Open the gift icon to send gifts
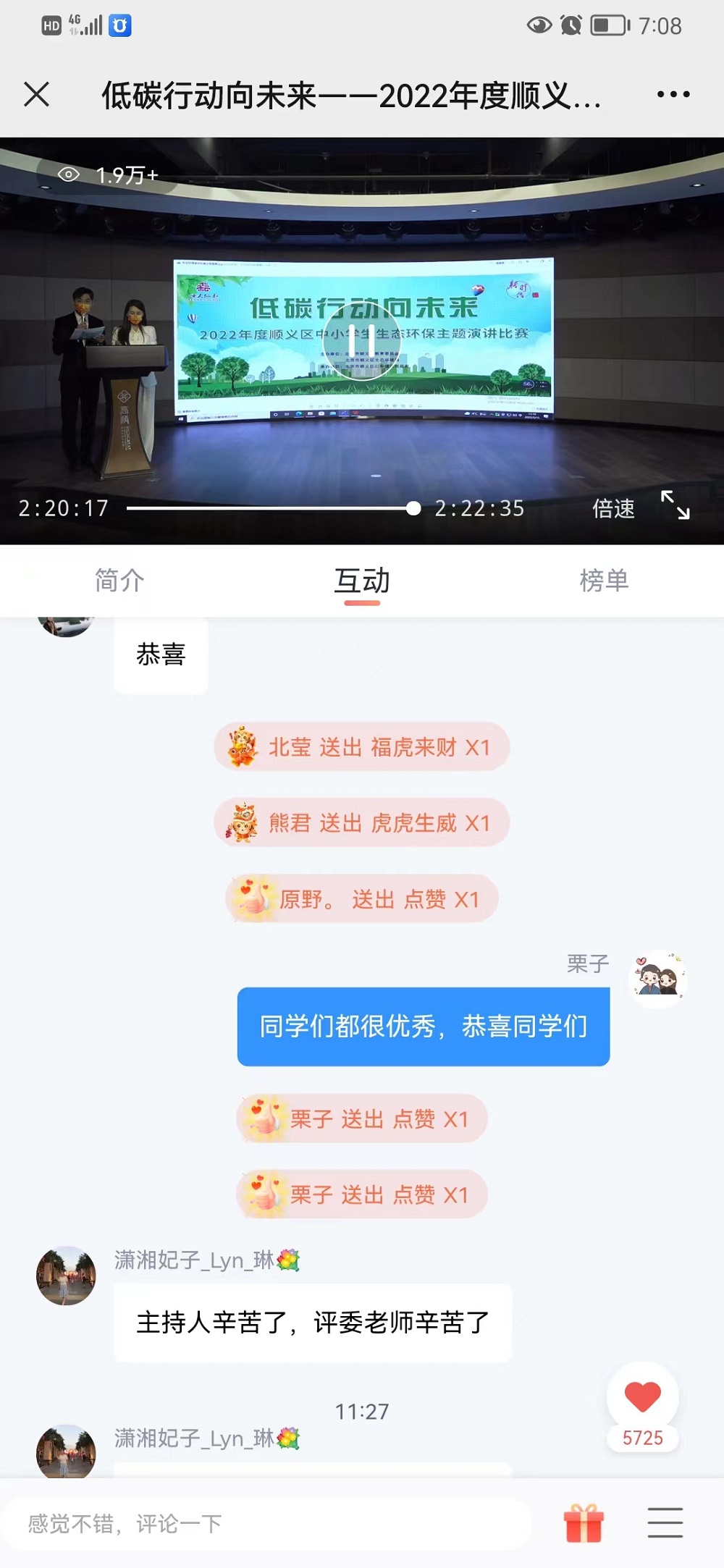This screenshot has height=1568, width=724. [584, 1522]
